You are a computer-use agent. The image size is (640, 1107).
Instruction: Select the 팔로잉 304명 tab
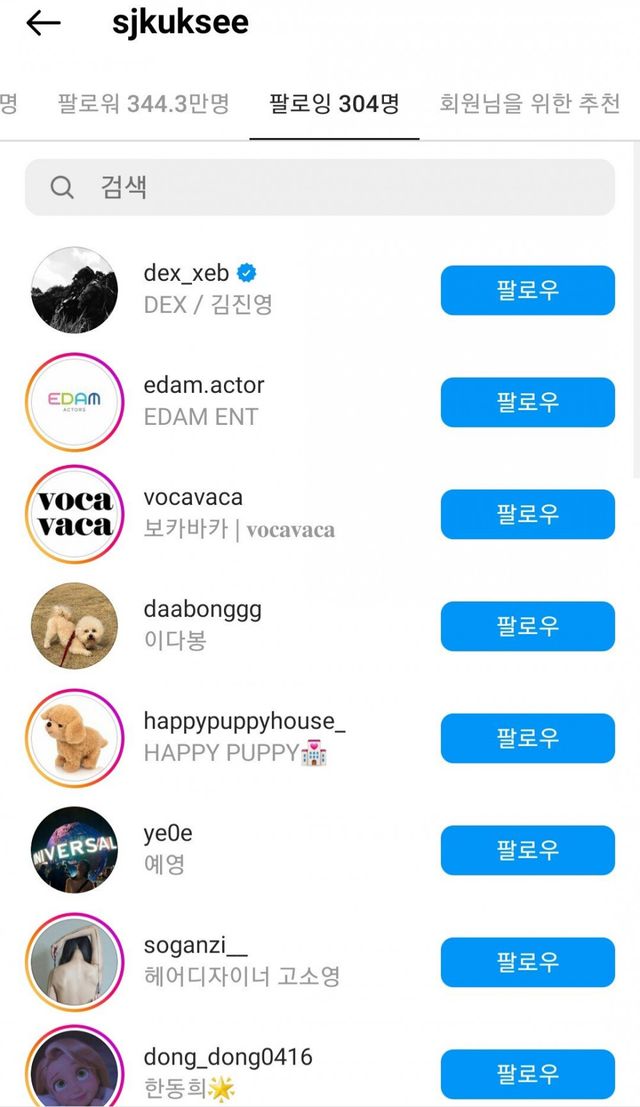(334, 103)
